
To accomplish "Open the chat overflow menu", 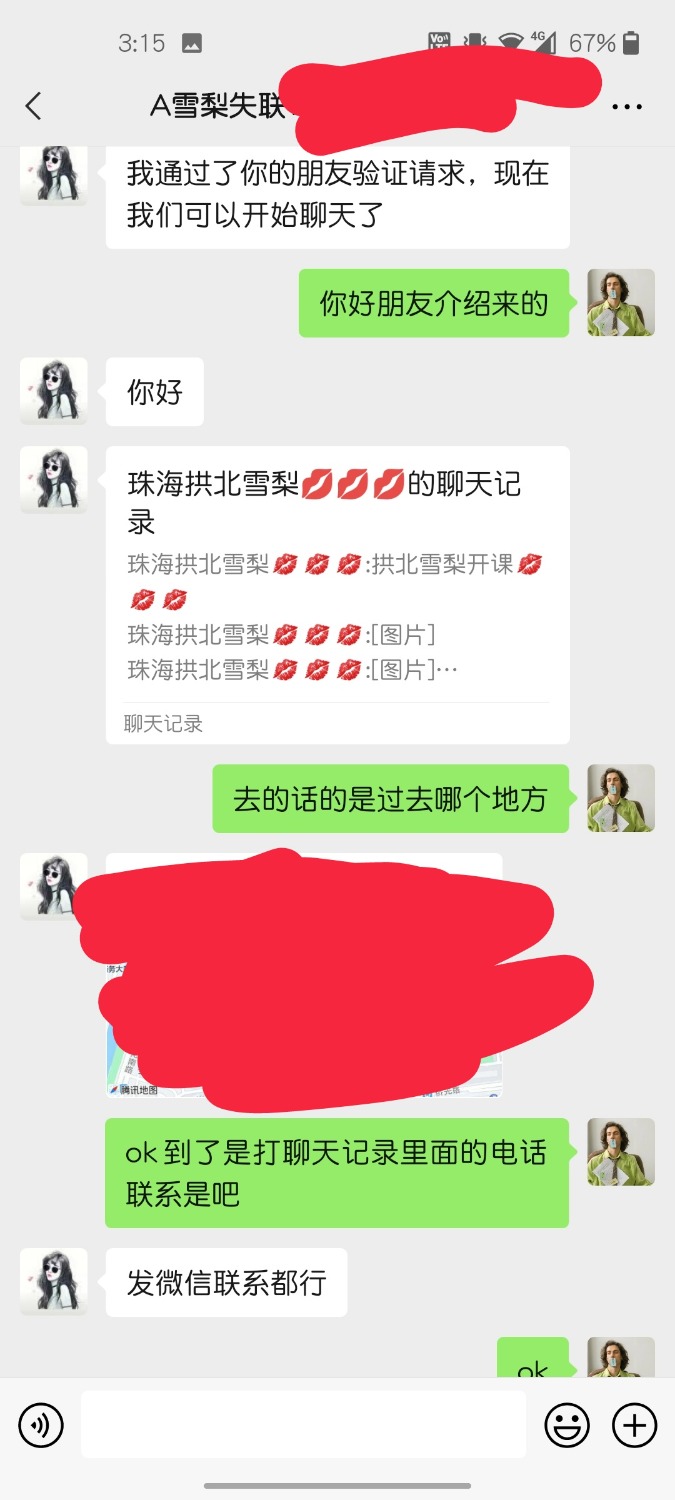I will pos(627,107).
